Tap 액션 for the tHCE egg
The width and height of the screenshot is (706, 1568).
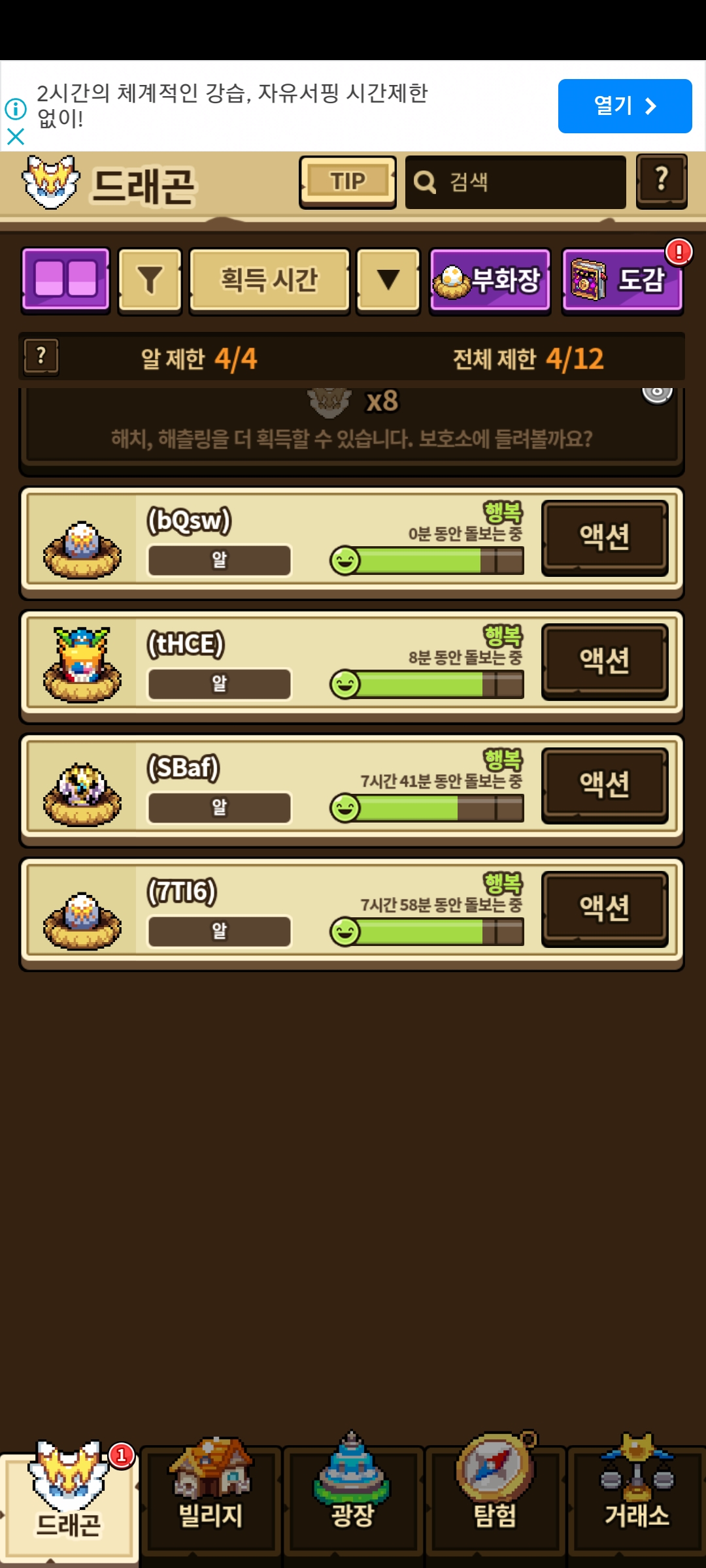[605, 661]
